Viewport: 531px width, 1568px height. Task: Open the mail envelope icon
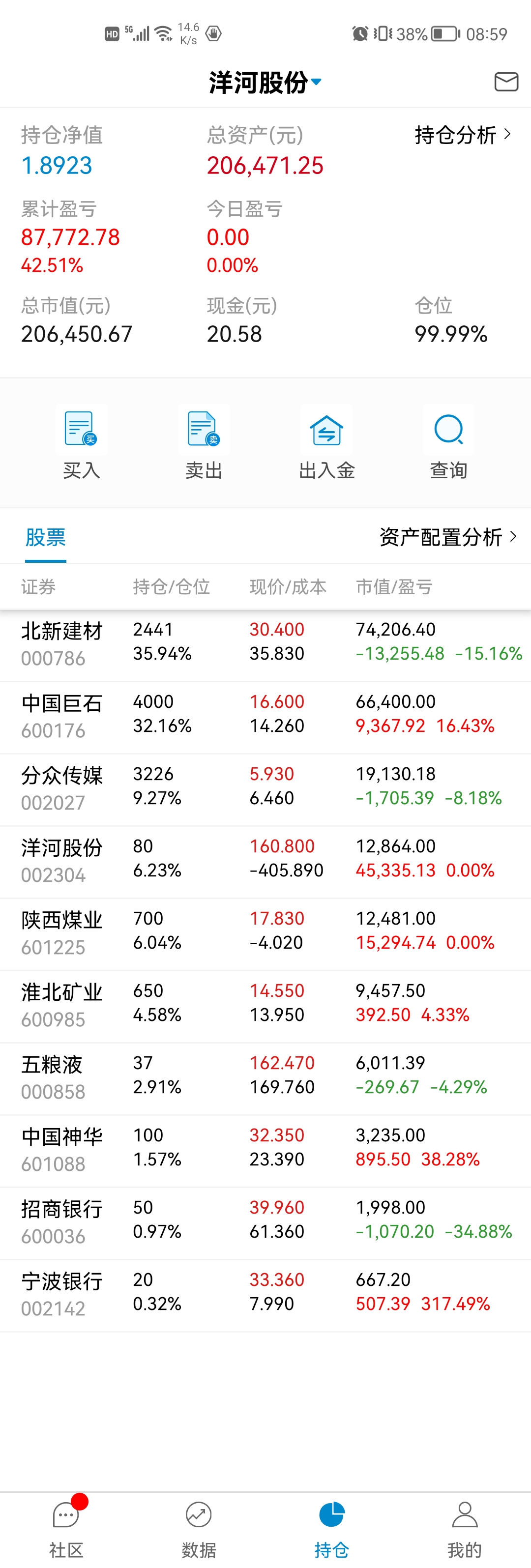point(505,82)
